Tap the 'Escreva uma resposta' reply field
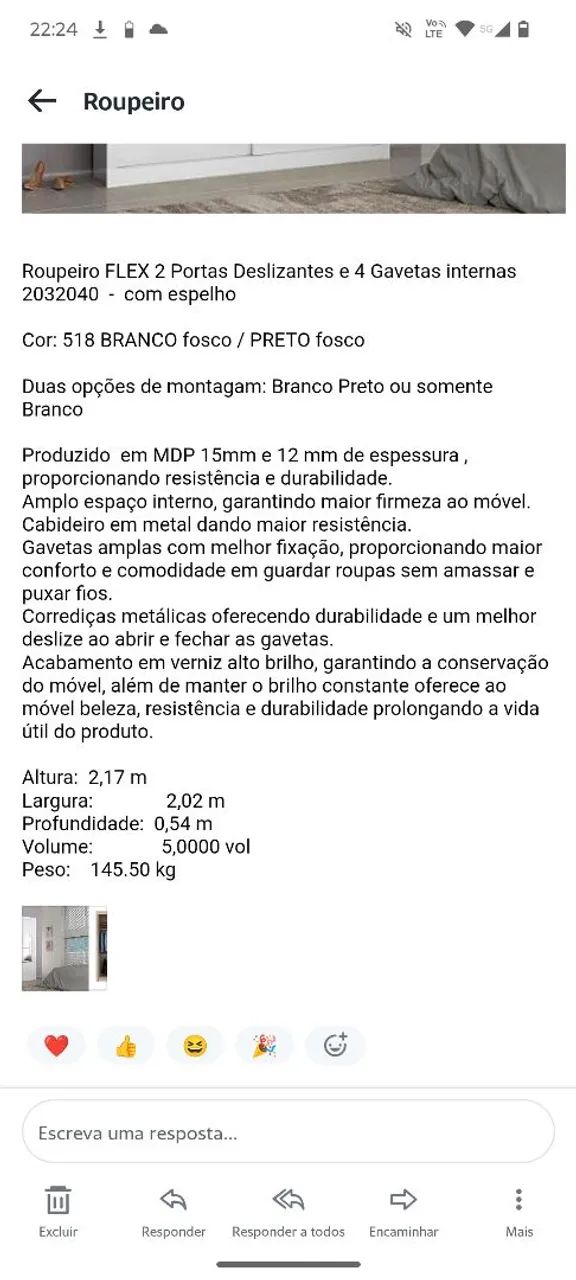The height and width of the screenshot is (1280, 576). click(x=288, y=1133)
